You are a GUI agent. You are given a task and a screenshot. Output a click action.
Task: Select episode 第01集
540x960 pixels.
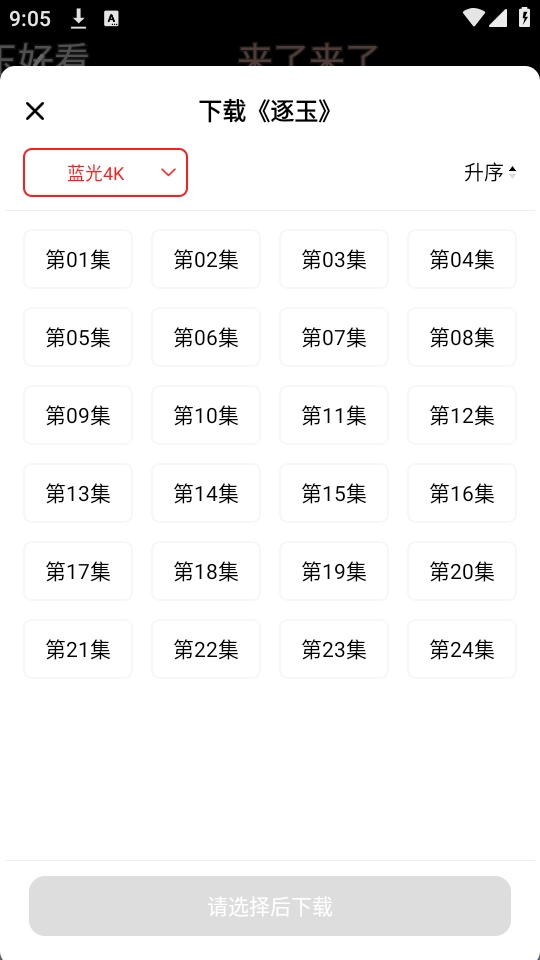coord(78,259)
